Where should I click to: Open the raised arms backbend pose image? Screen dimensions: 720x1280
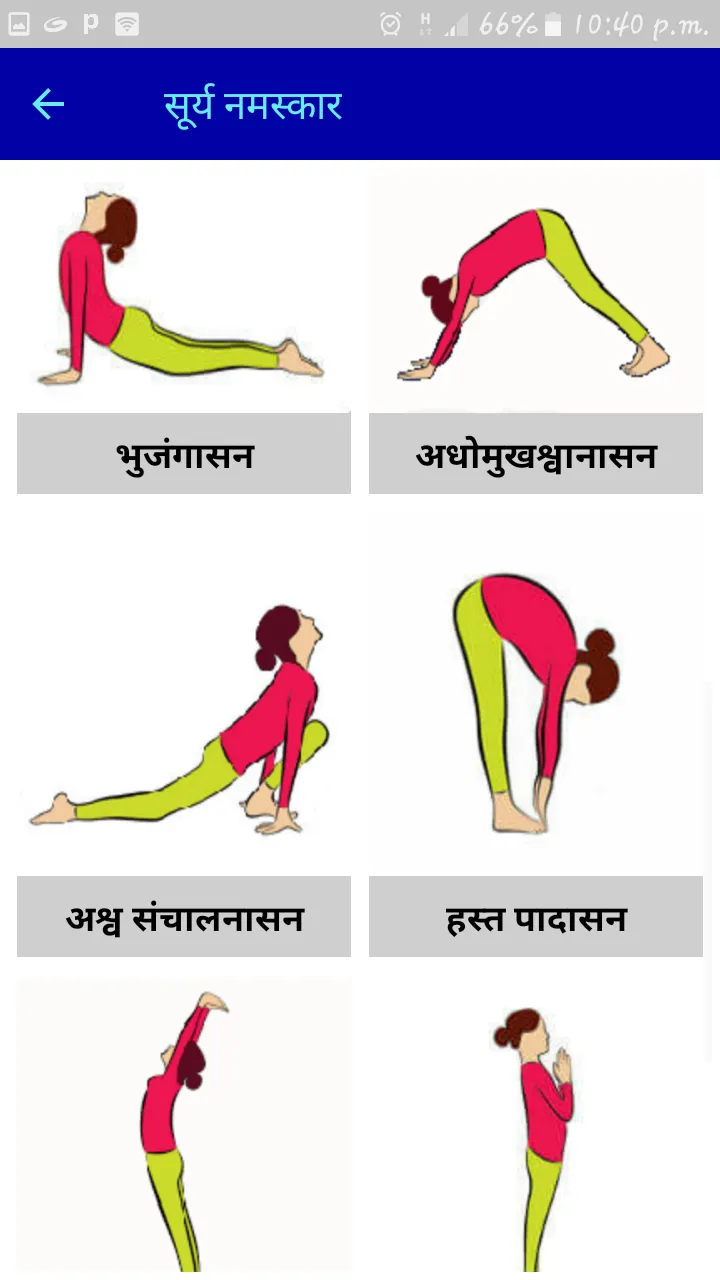click(184, 1125)
